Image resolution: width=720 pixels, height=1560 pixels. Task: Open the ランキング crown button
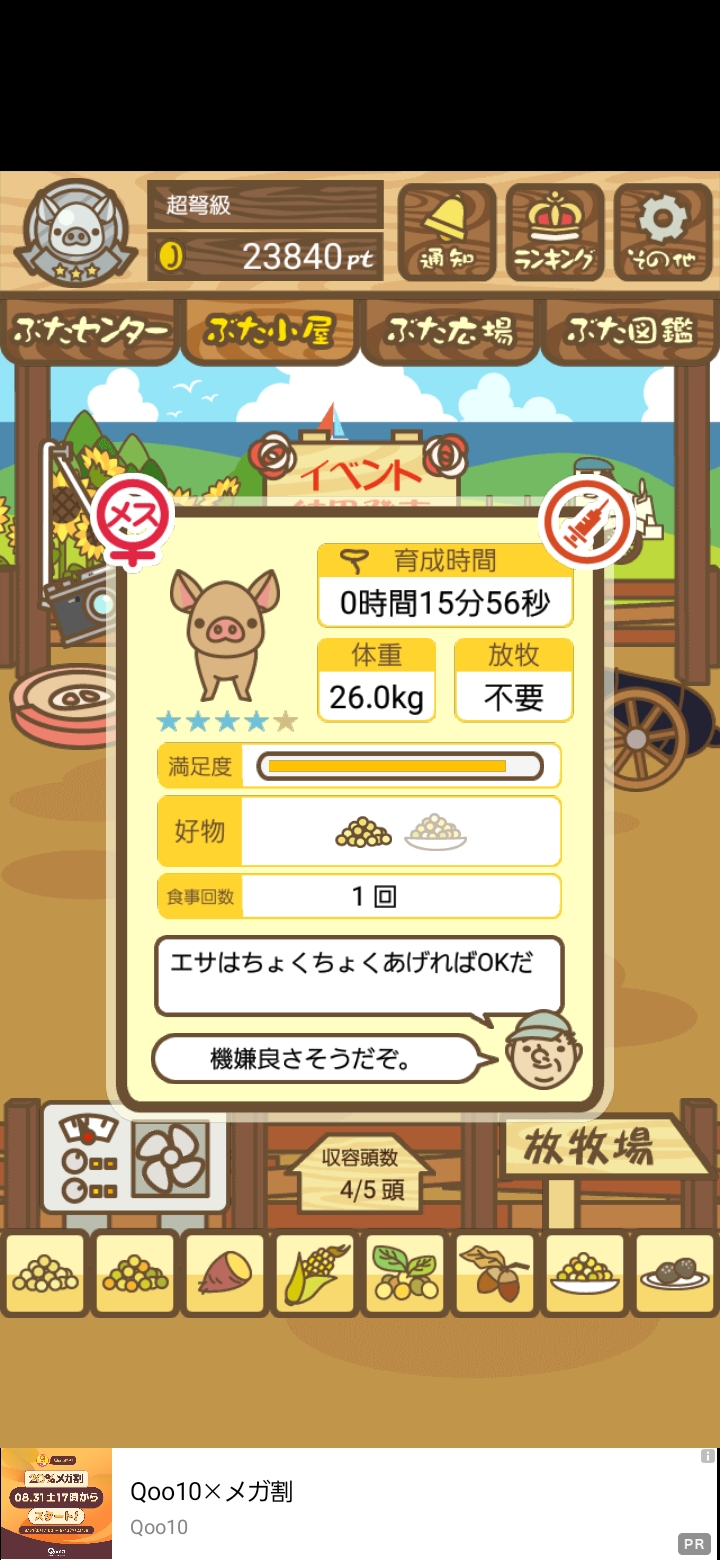point(554,233)
